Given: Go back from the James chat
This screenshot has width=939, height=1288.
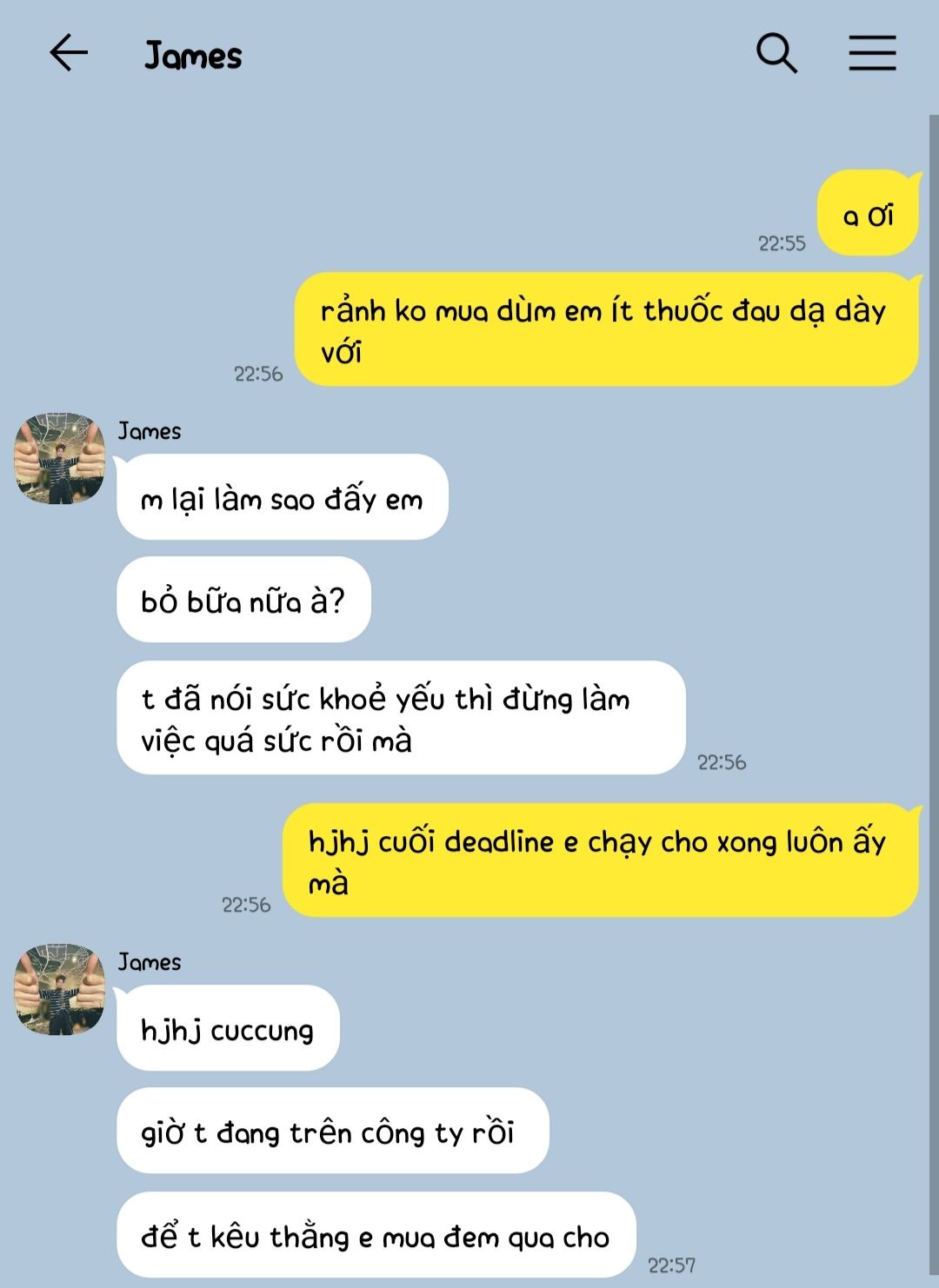Looking at the screenshot, I should [69, 53].
